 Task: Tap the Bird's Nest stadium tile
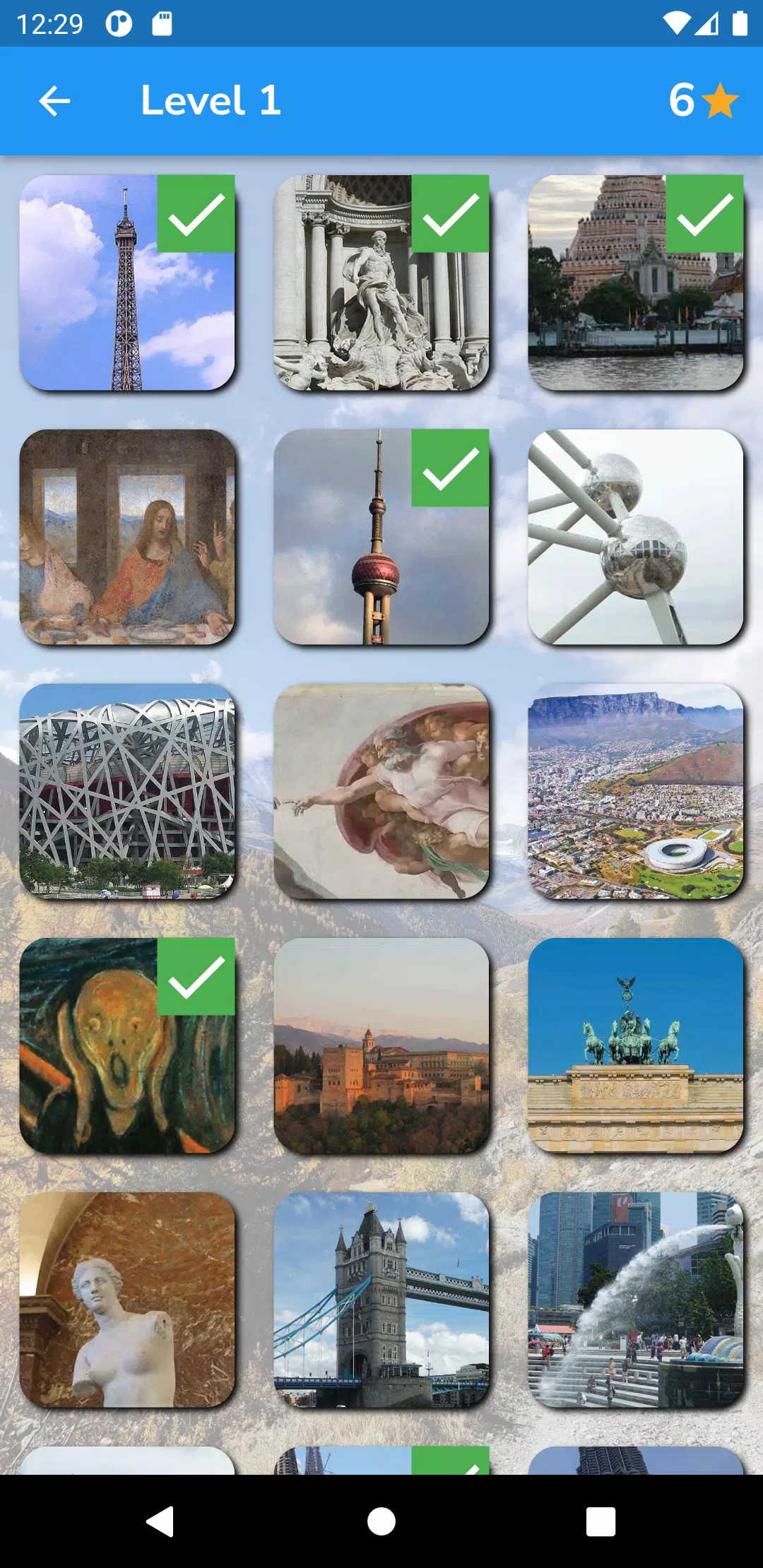pyautogui.click(x=127, y=791)
